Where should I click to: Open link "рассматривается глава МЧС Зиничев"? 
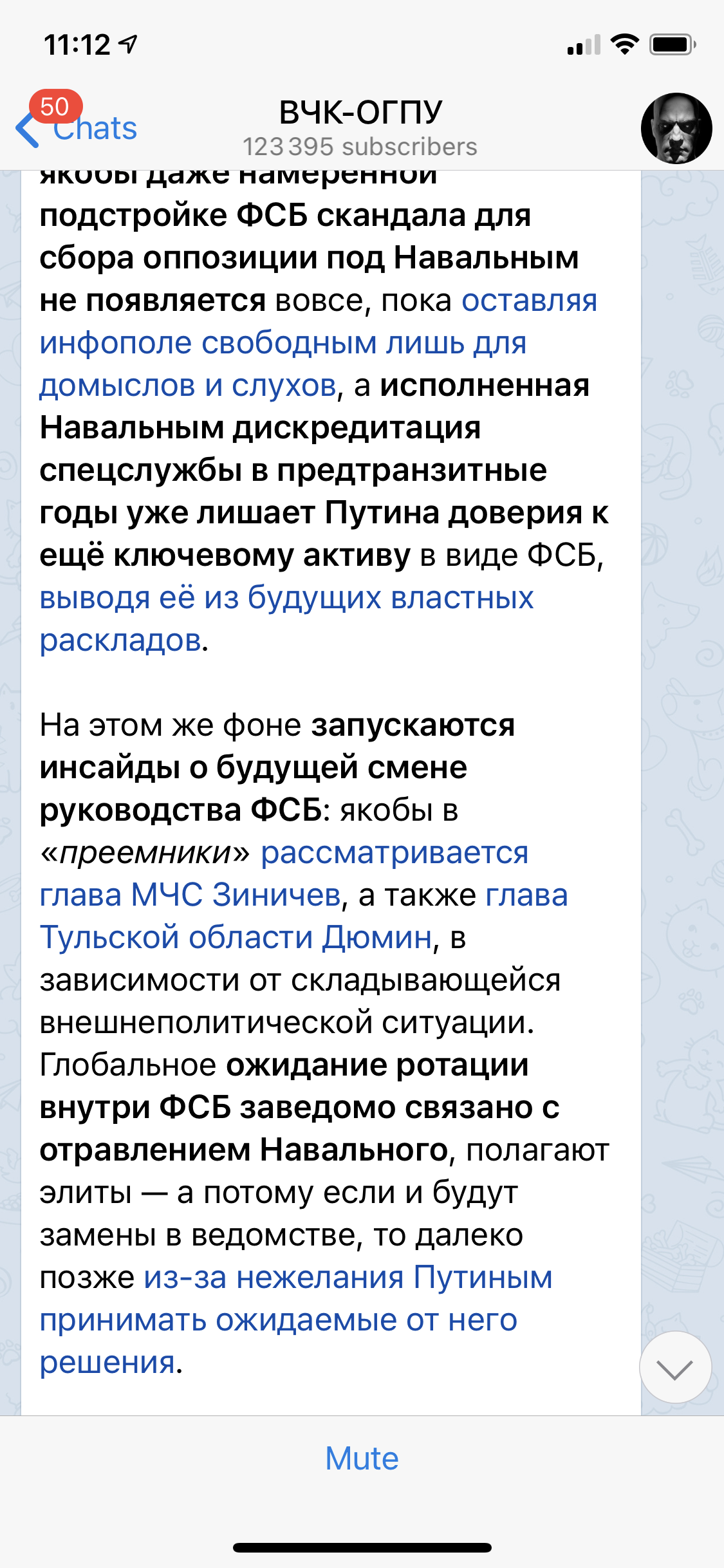(x=284, y=874)
